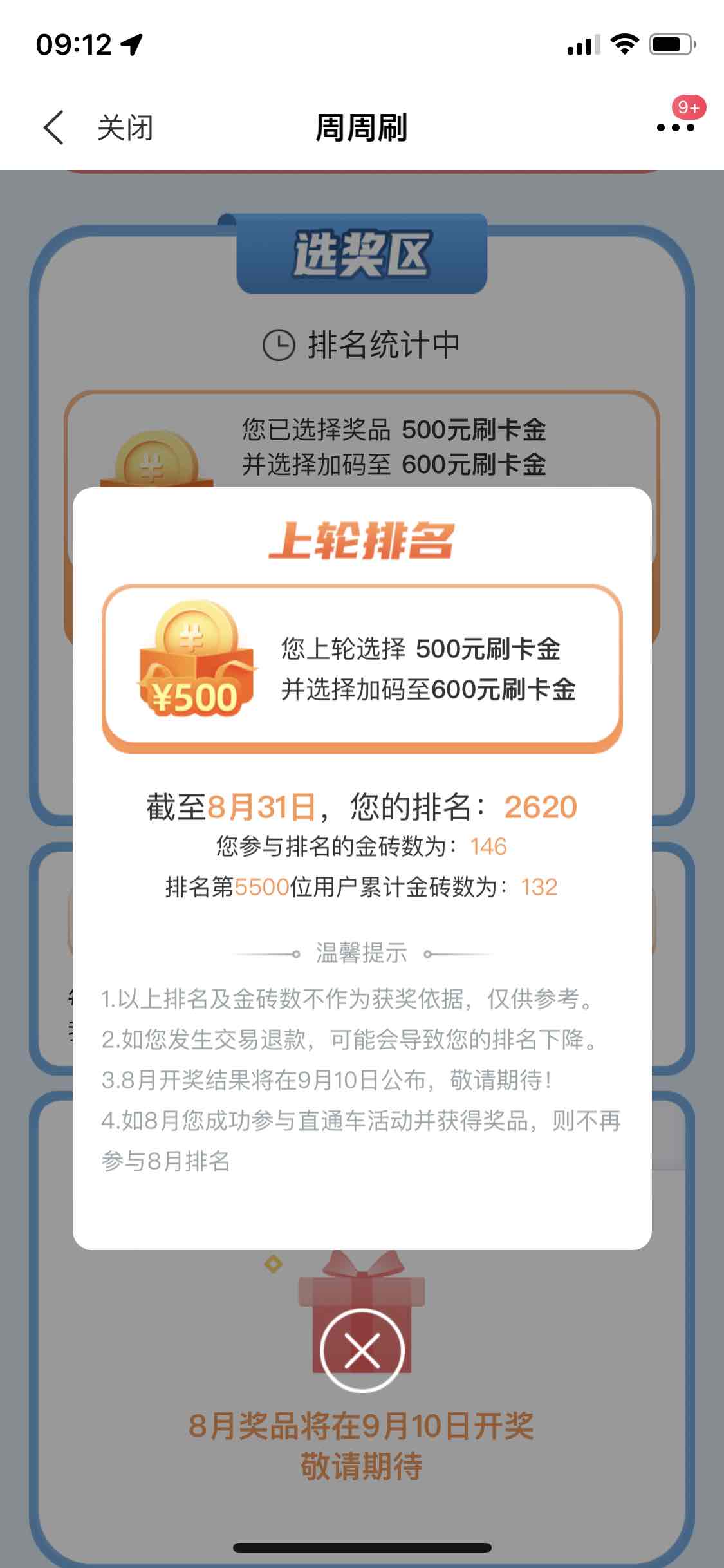Open the three-dot more menu
This screenshot has width=724, height=1568.
tap(675, 127)
